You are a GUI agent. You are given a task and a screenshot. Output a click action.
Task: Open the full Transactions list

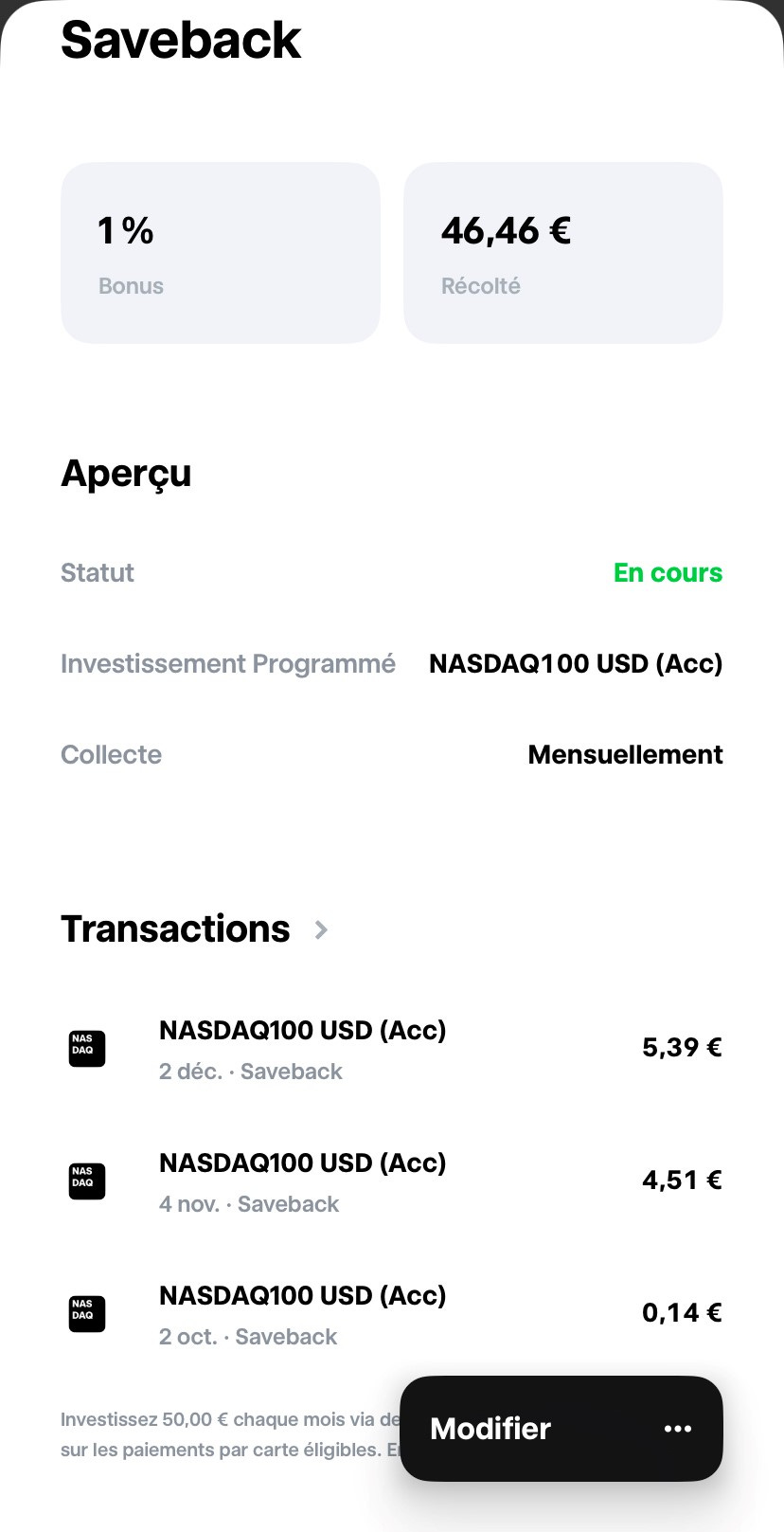pyautogui.click(x=195, y=929)
